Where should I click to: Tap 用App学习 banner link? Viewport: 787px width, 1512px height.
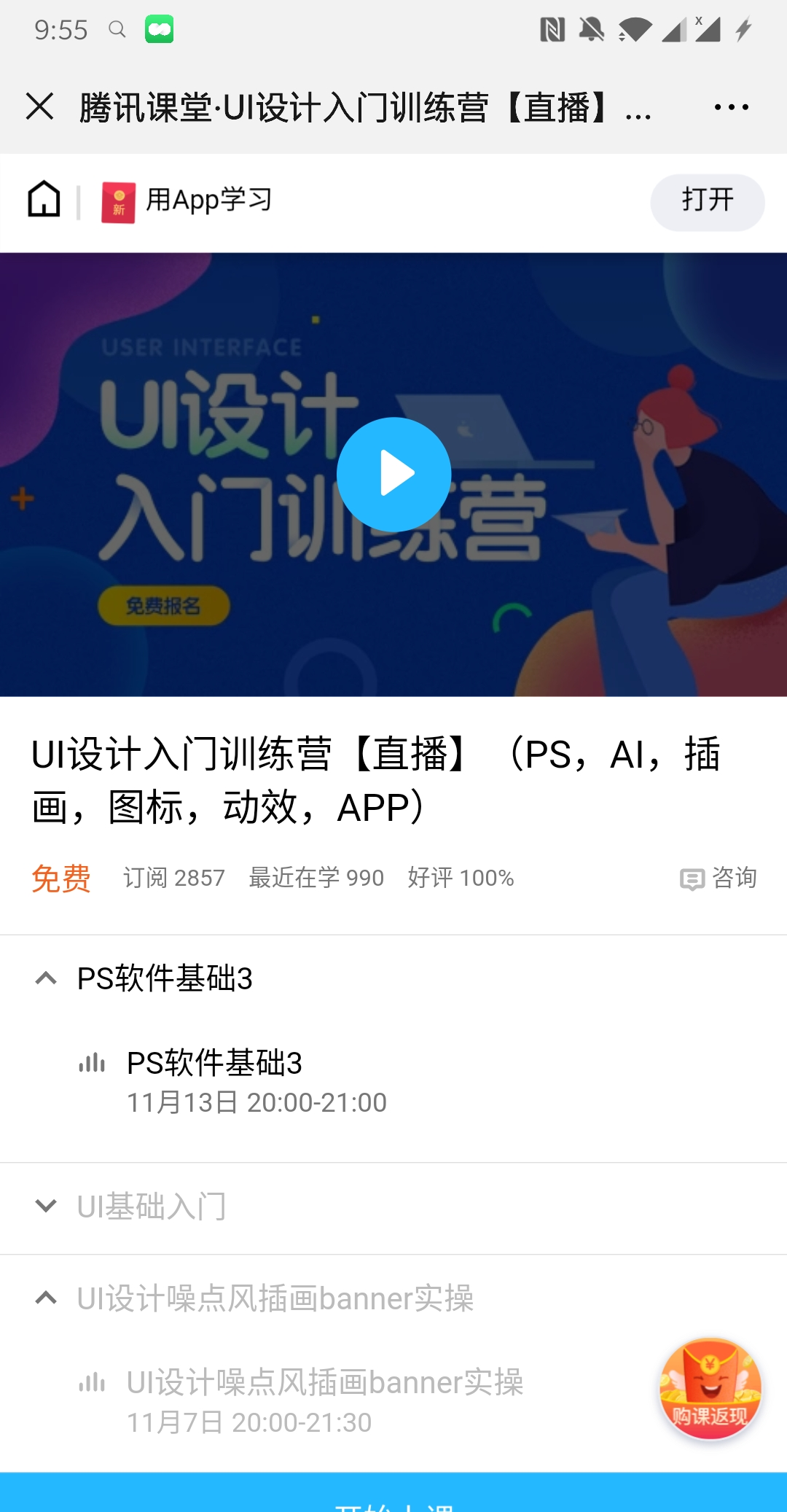(x=208, y=200)
